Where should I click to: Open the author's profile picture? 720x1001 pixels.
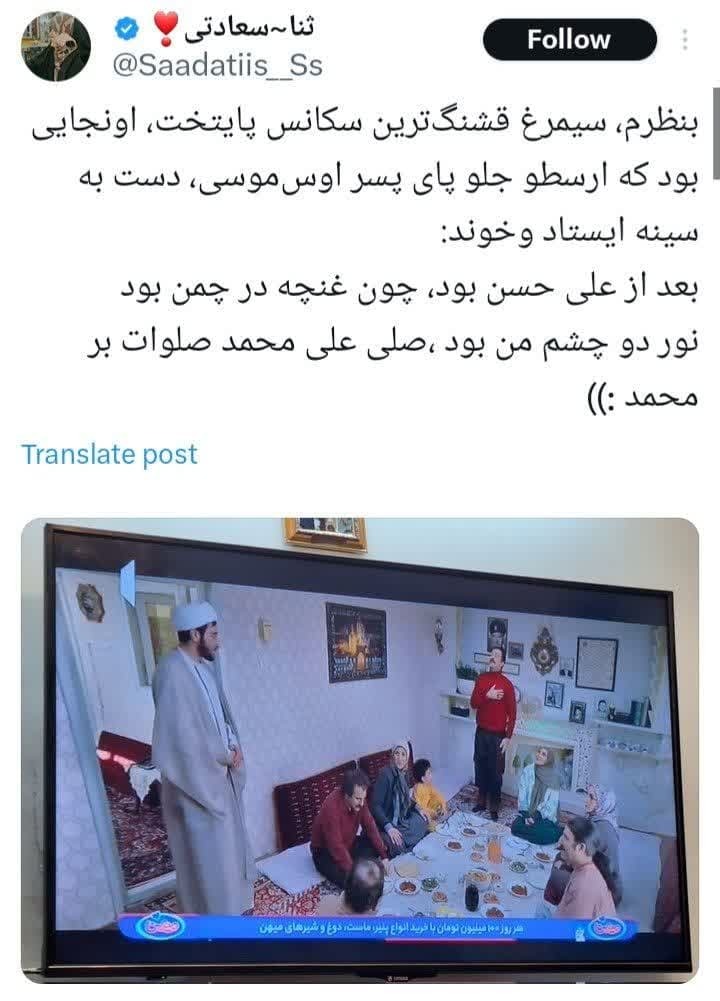click(x=56, y=46)
